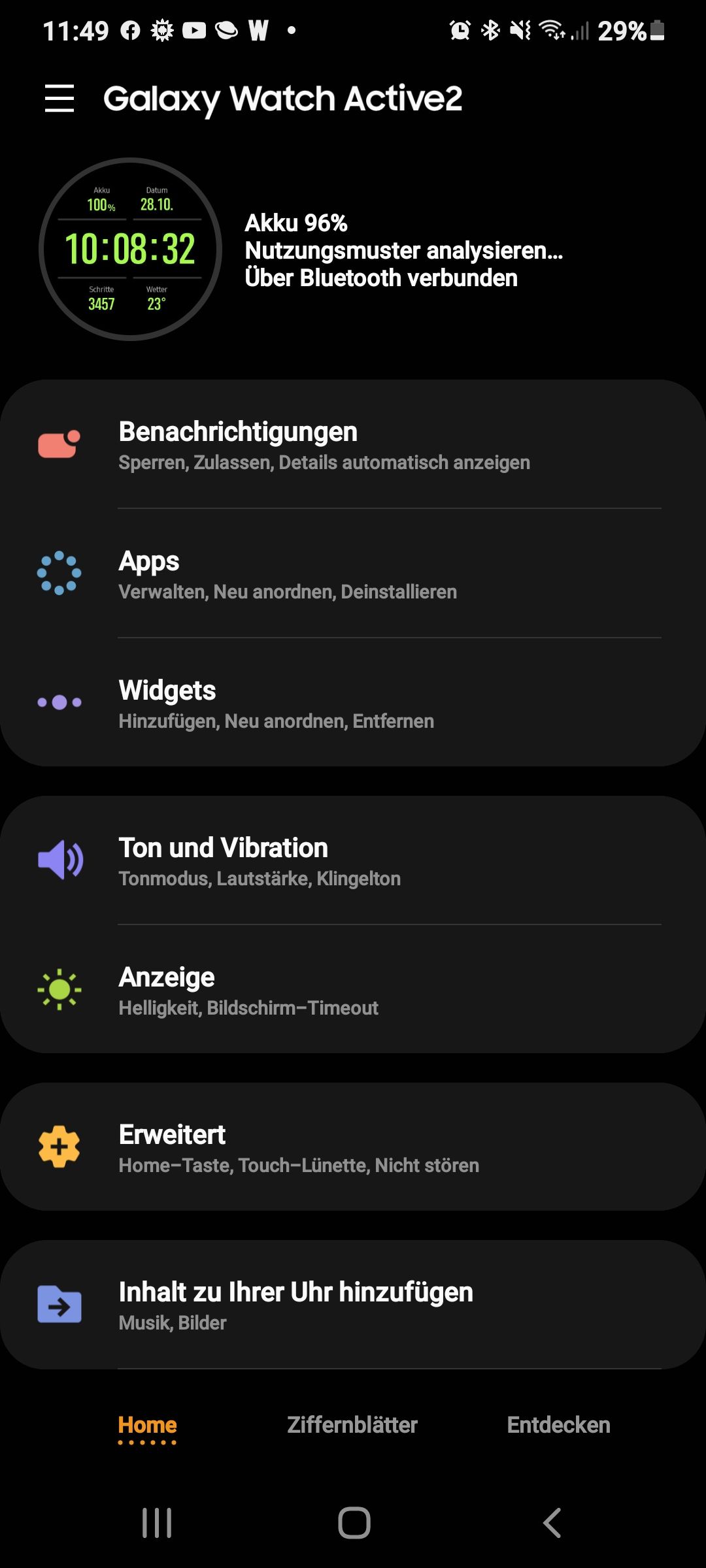This screenshot has width=706, height=1568.
Task: Open the Entdecken tab
Action: click(x=559, y=1424)
